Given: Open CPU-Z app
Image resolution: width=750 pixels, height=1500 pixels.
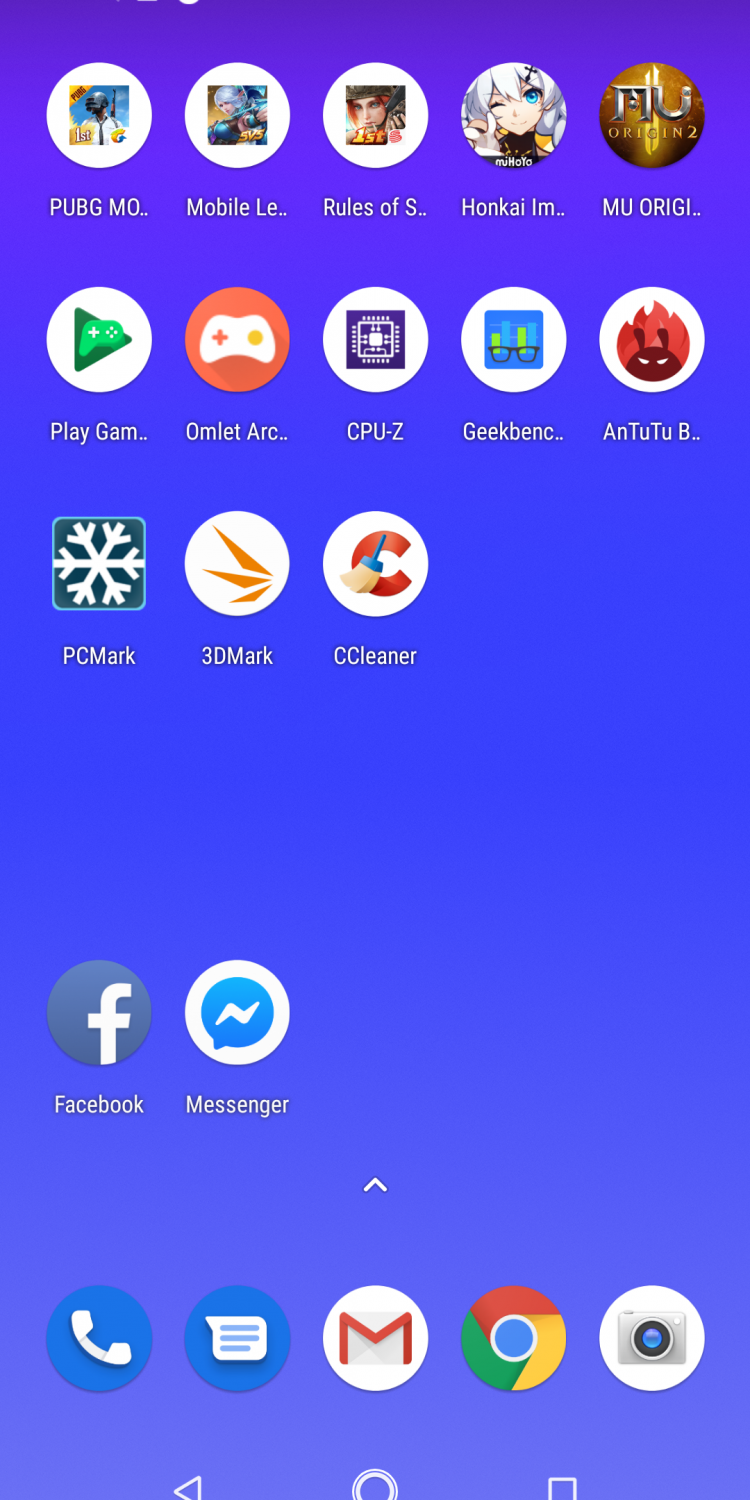Looking at the screenshot, I should coord(375,340).
